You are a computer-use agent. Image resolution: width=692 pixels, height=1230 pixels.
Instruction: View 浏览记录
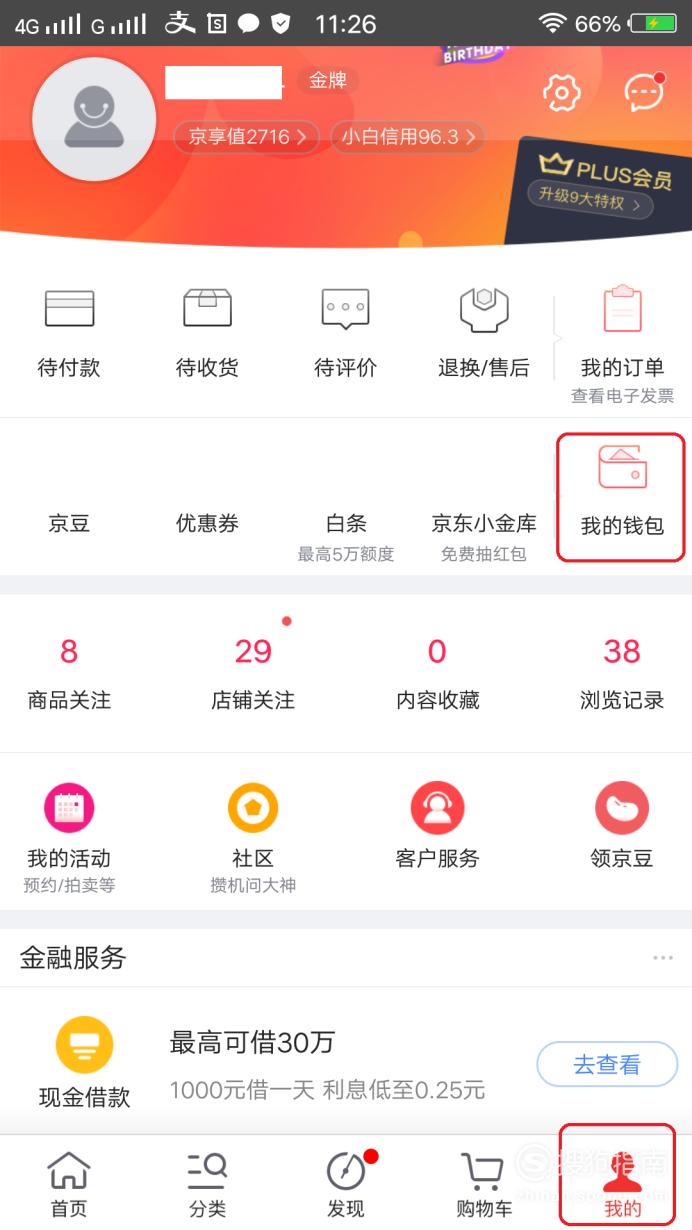pos(622,675)
